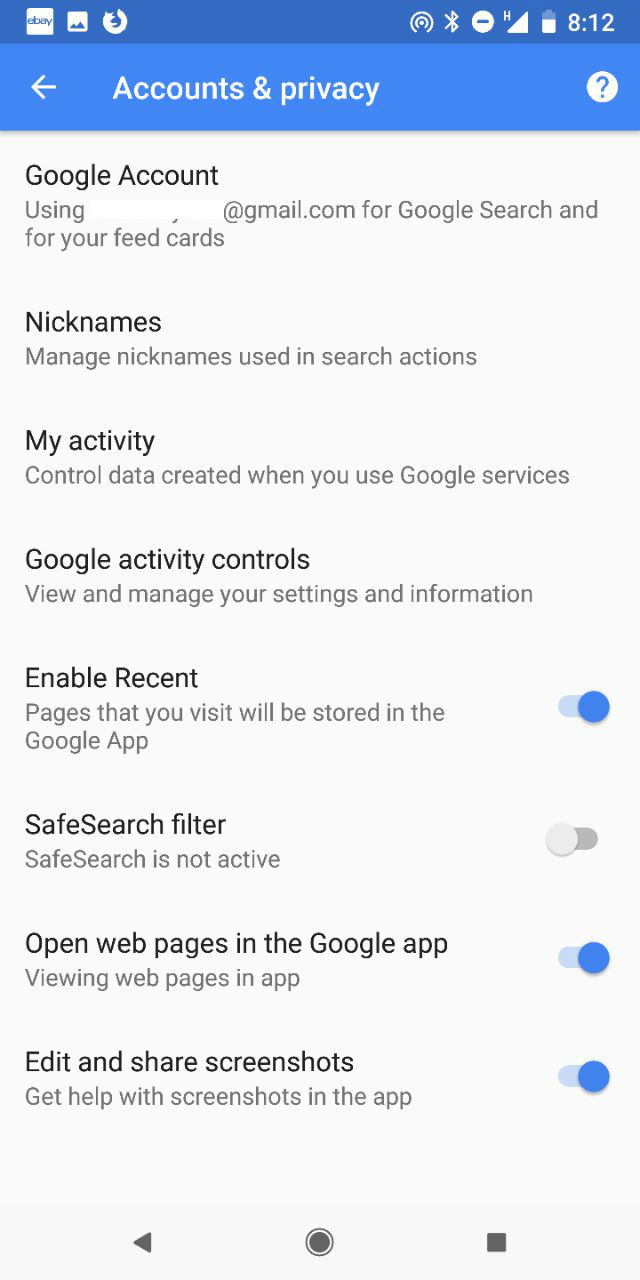Turn off Edit and share screenshots
This screenshot has width=640, height=1280.
pos(584,1077)
